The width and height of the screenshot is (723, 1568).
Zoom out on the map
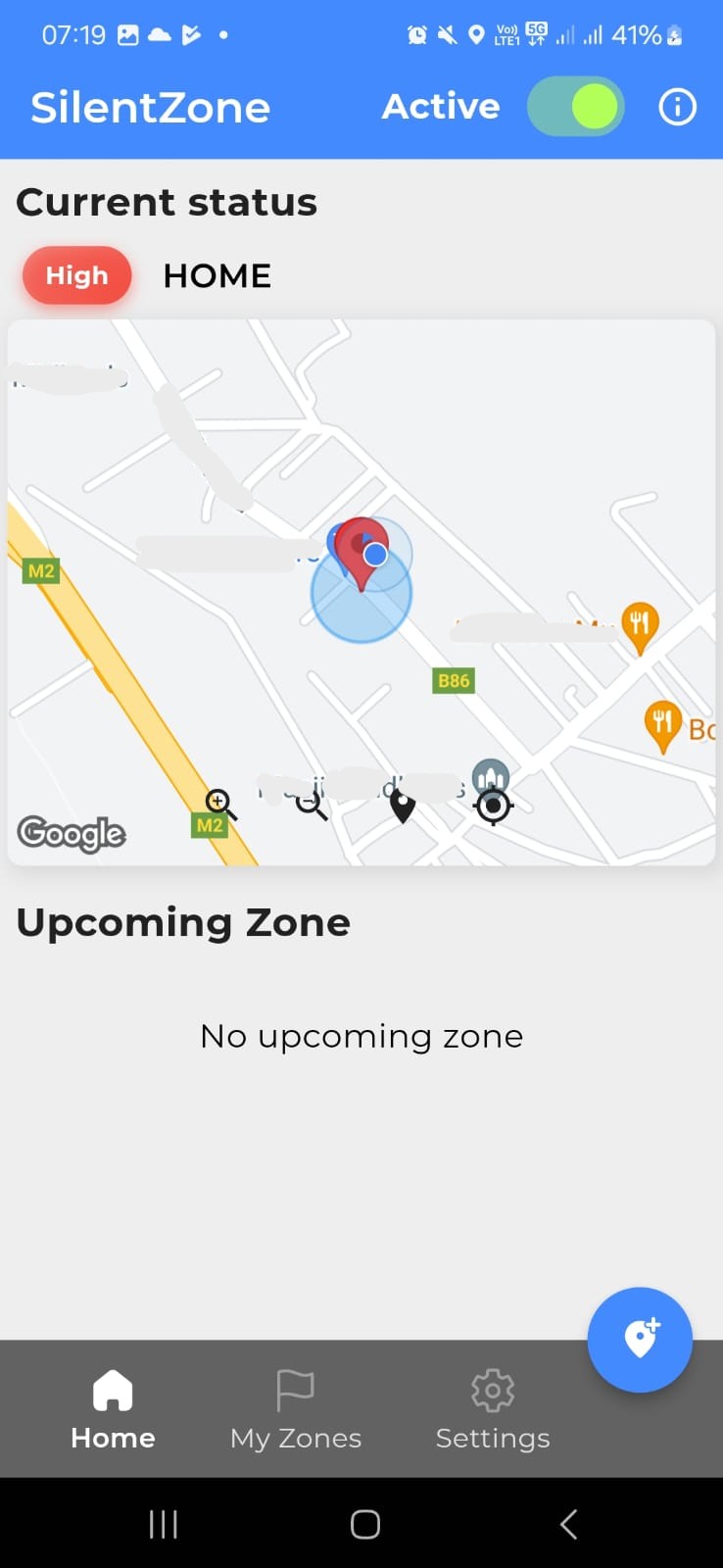click(x=312, y=806)
